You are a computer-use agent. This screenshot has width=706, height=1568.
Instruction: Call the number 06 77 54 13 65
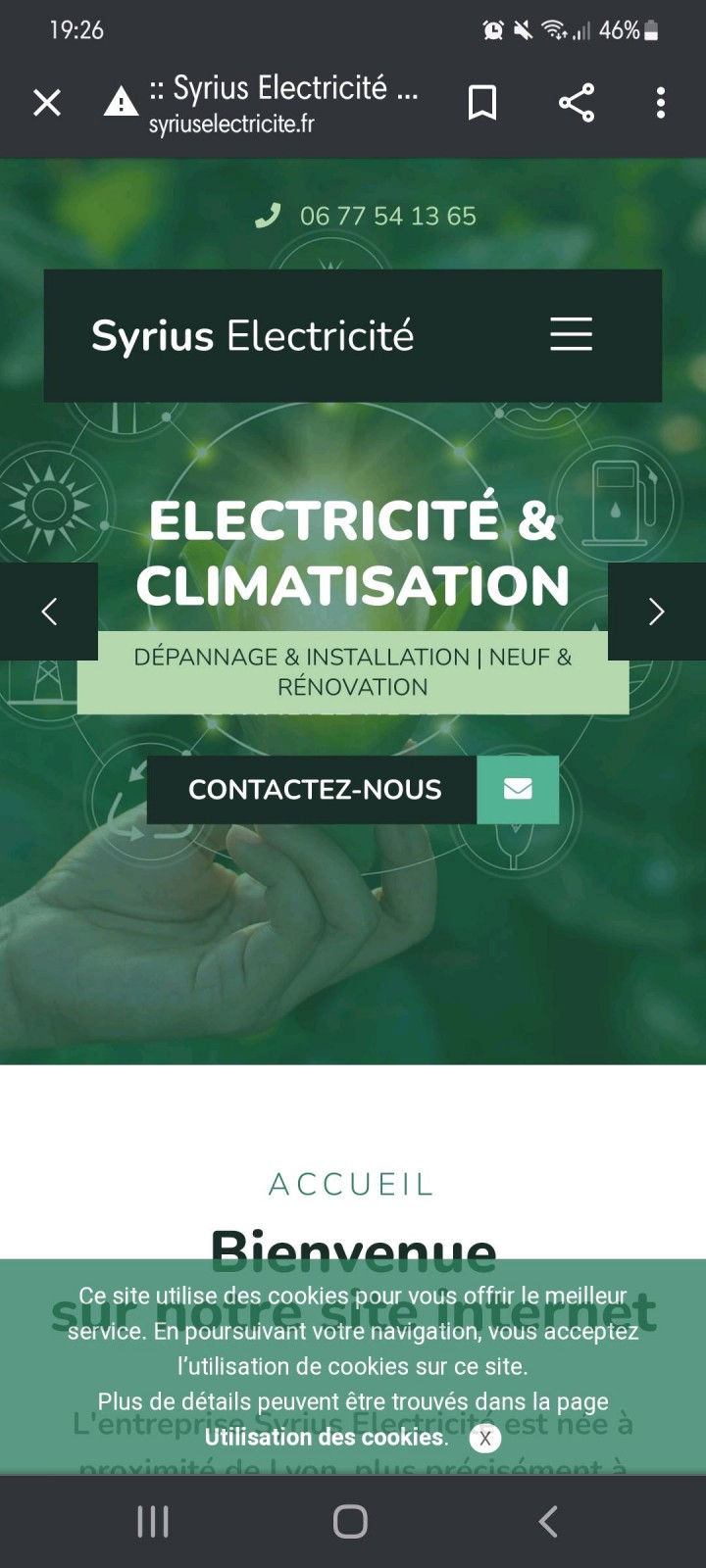(386, 216)
